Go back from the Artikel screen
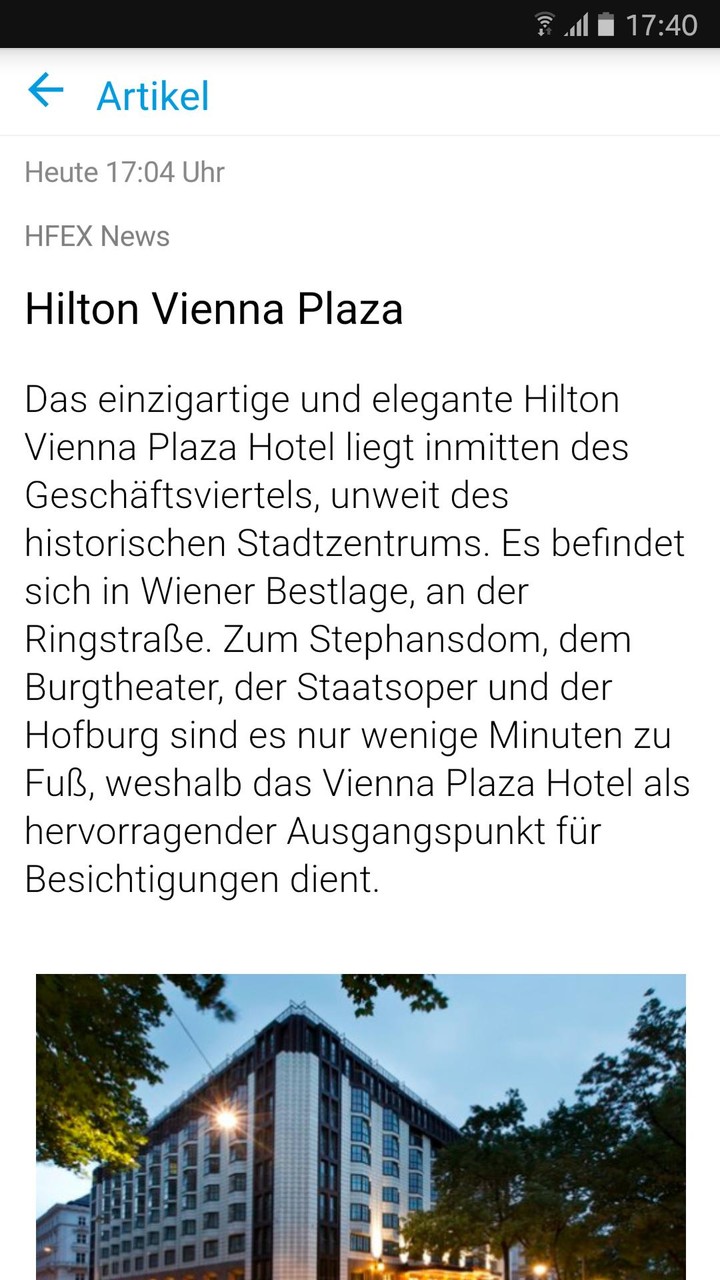This screenshot has height=1280, width=720. click(46, 92)
